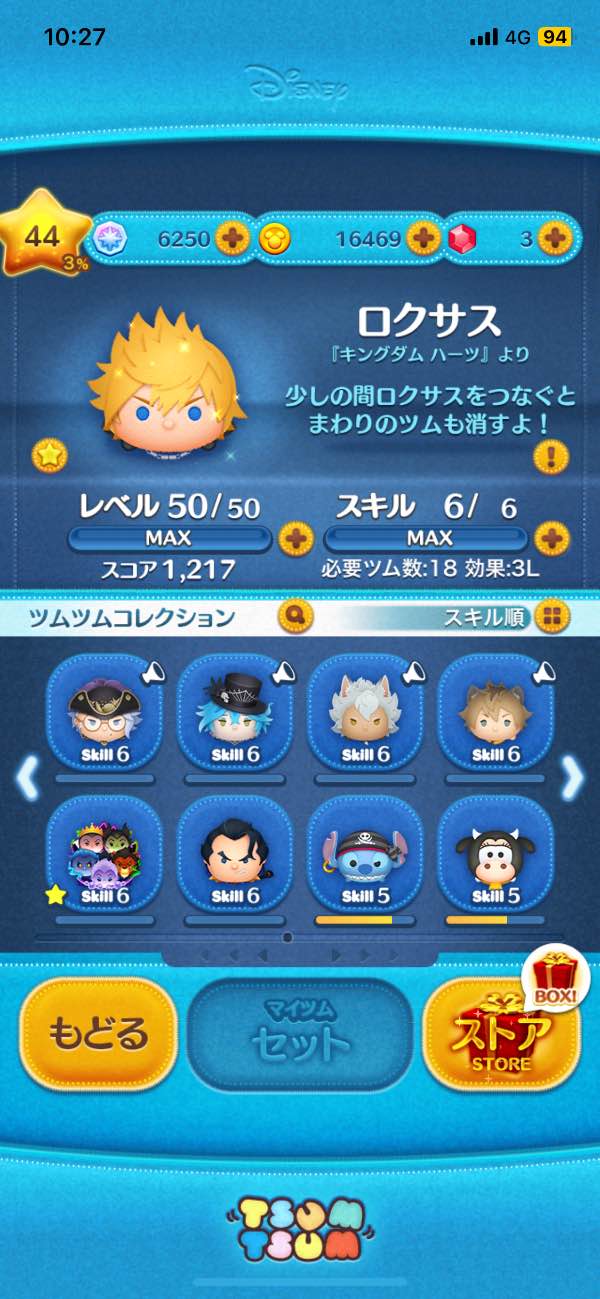Buy more rubies with the plus button
This screenshot has width=600, height=1299.
click(553, 238)
